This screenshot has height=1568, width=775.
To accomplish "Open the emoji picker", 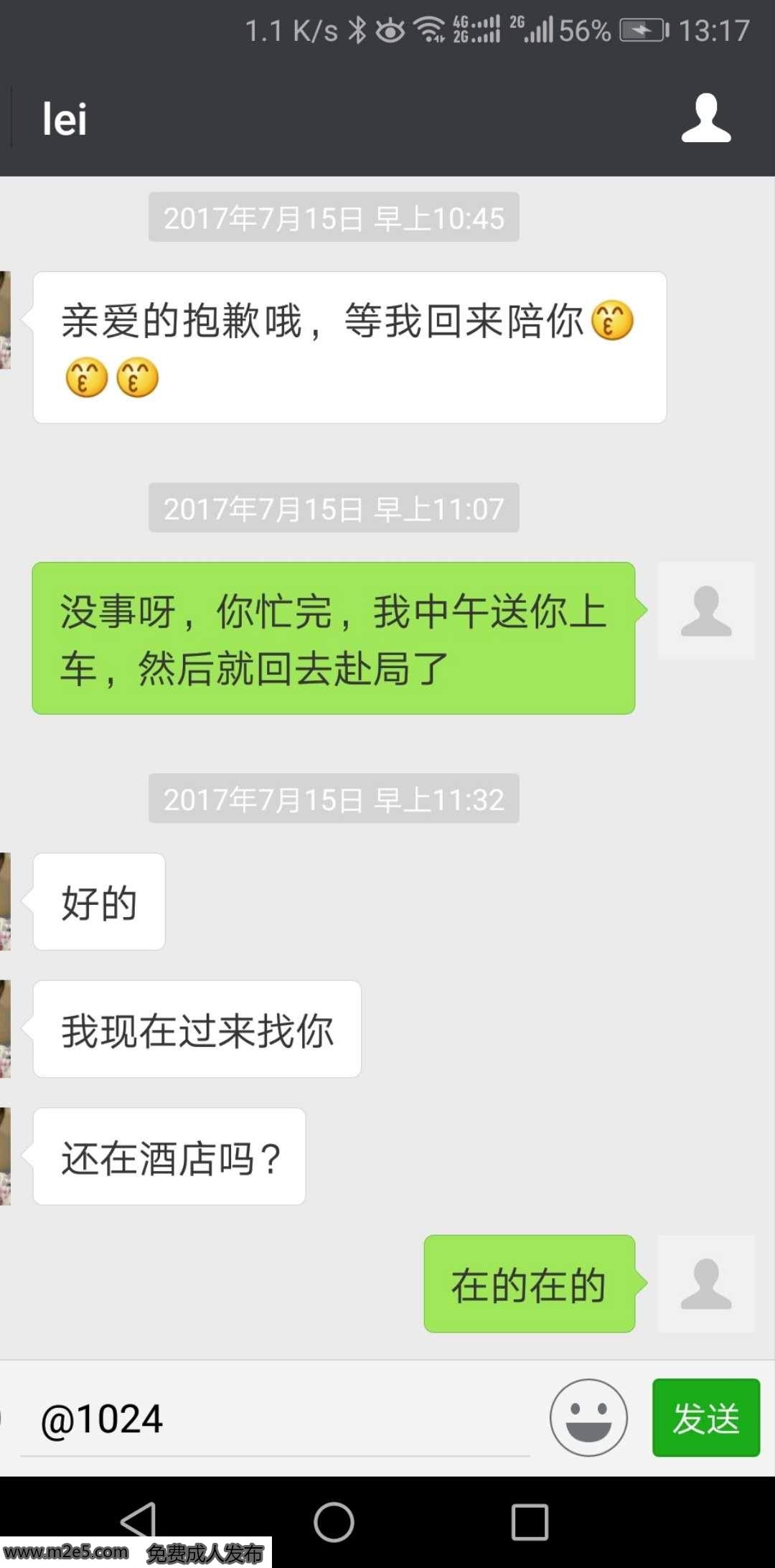I will coord(588,1417).
